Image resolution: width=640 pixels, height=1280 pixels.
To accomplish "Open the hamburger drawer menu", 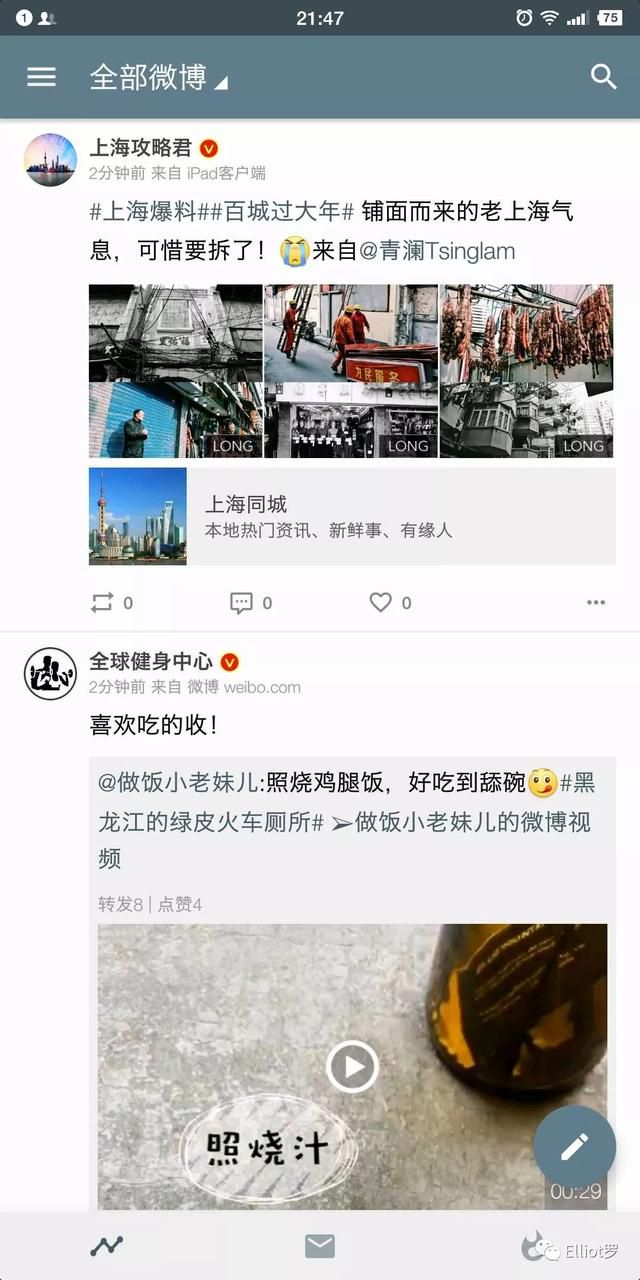I will click(x=41, y=77).
